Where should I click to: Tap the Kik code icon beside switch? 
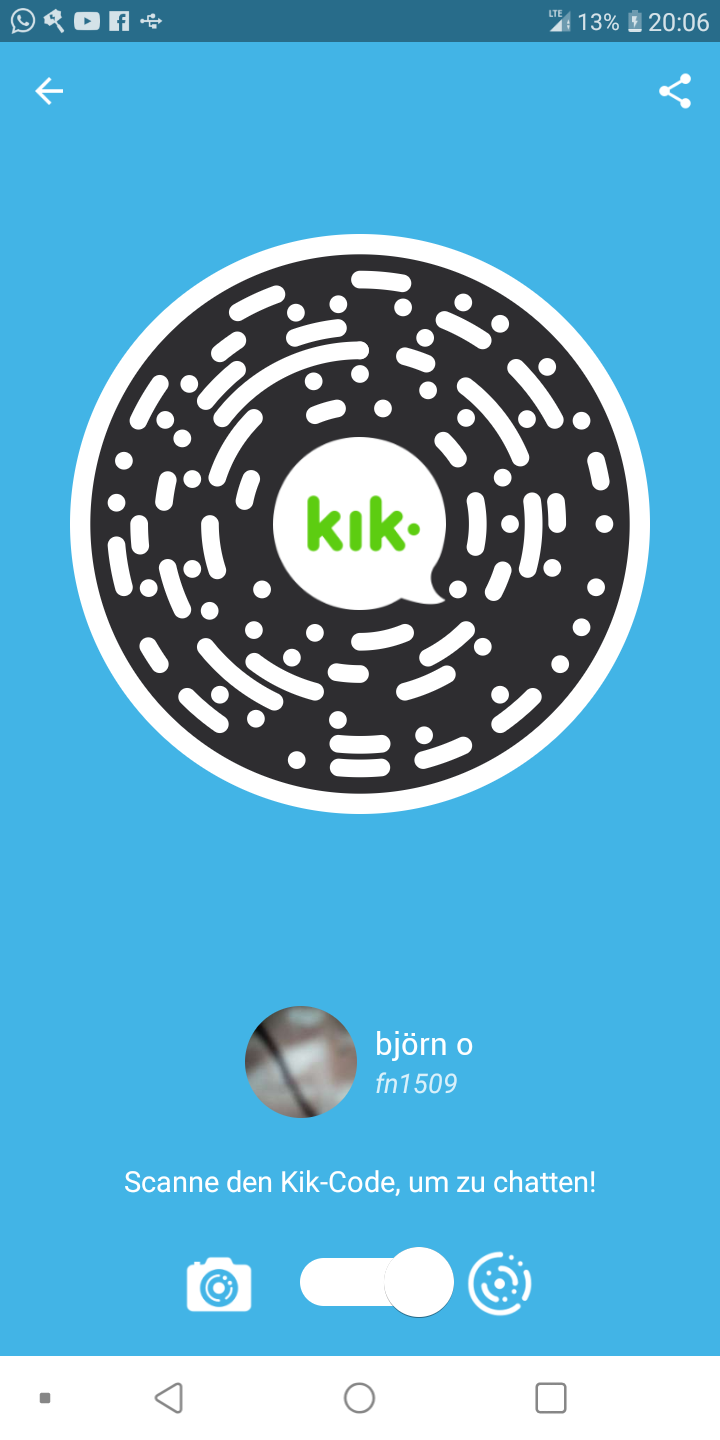tap(500, 1283)
